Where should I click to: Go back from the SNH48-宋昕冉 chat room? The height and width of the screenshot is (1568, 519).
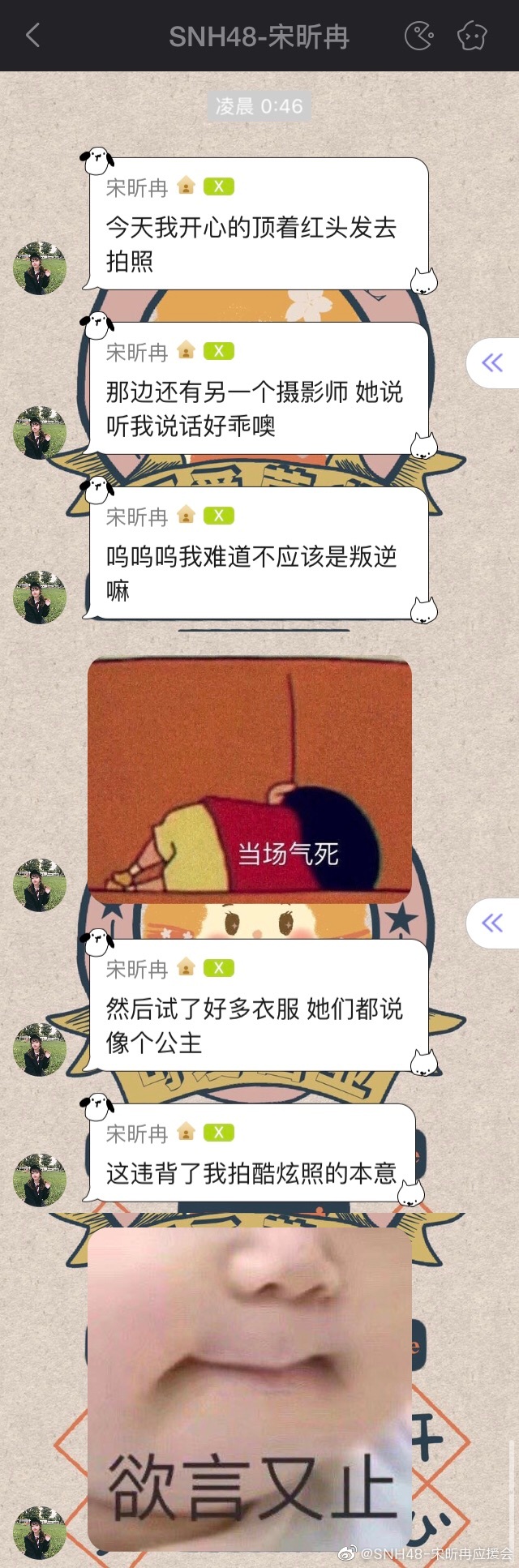pos(33,36)
